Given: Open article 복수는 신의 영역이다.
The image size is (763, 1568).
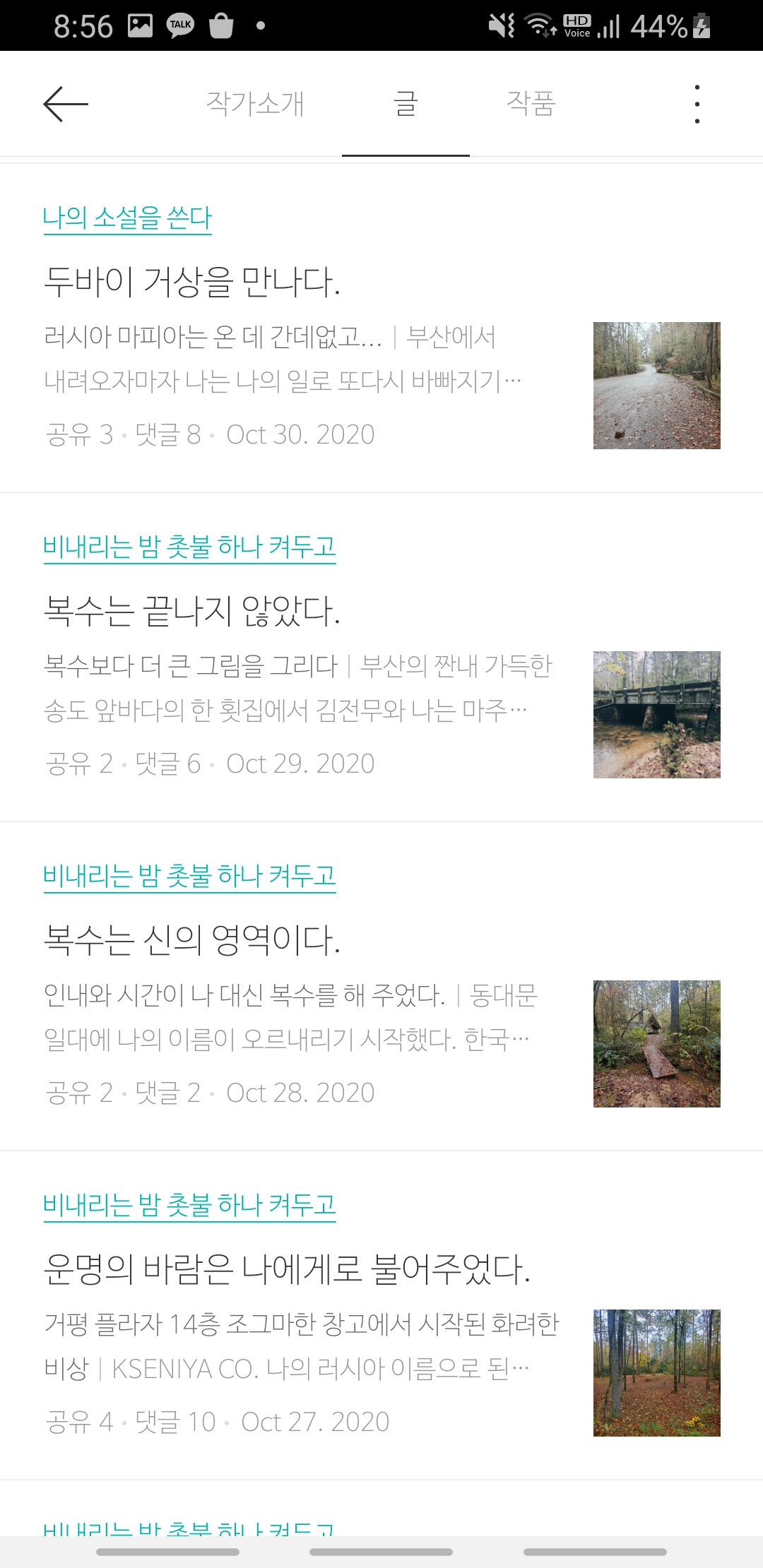Looking at the screenshot, I should (192, 939).
